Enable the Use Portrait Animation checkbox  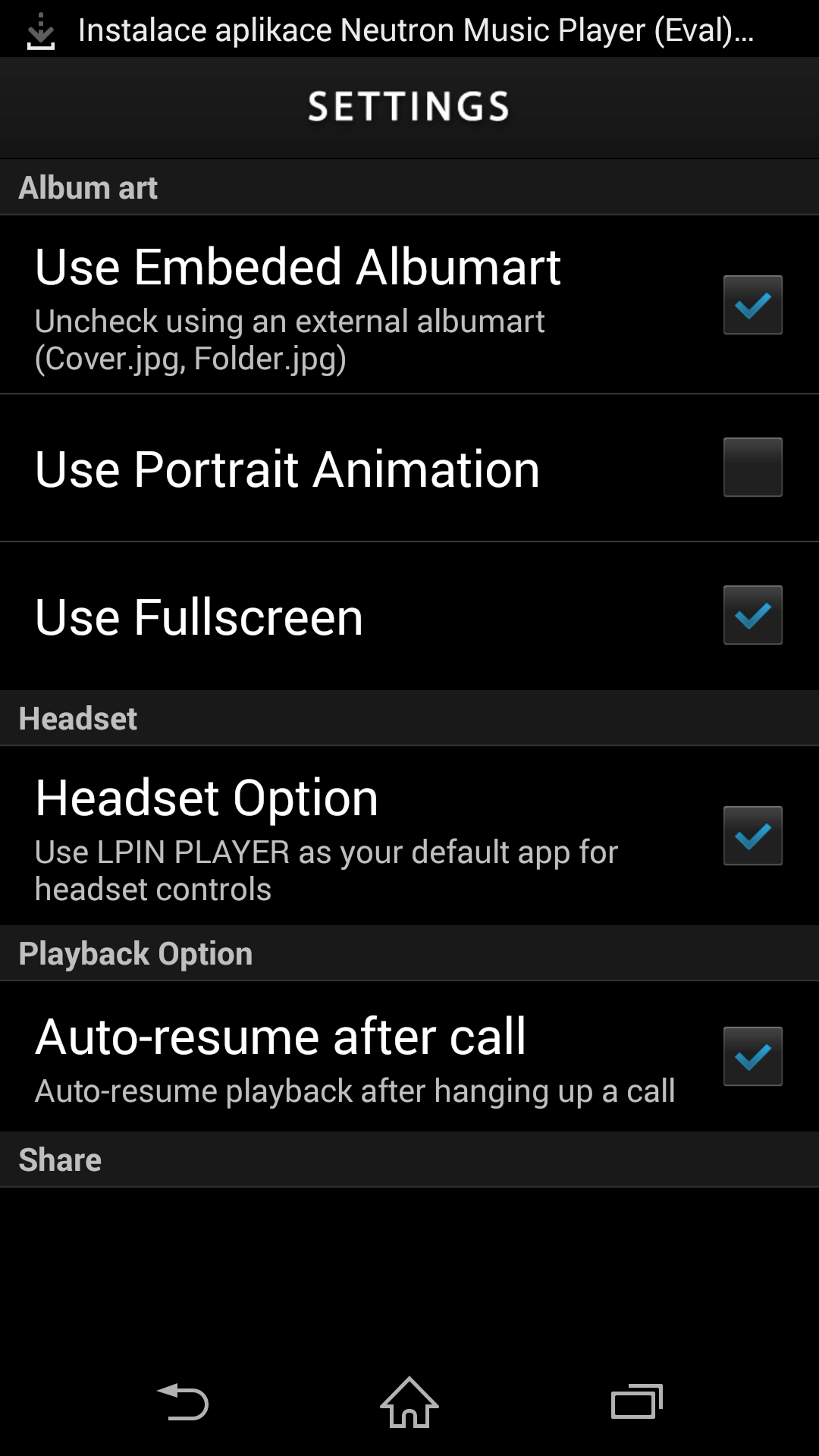[752, 467]
